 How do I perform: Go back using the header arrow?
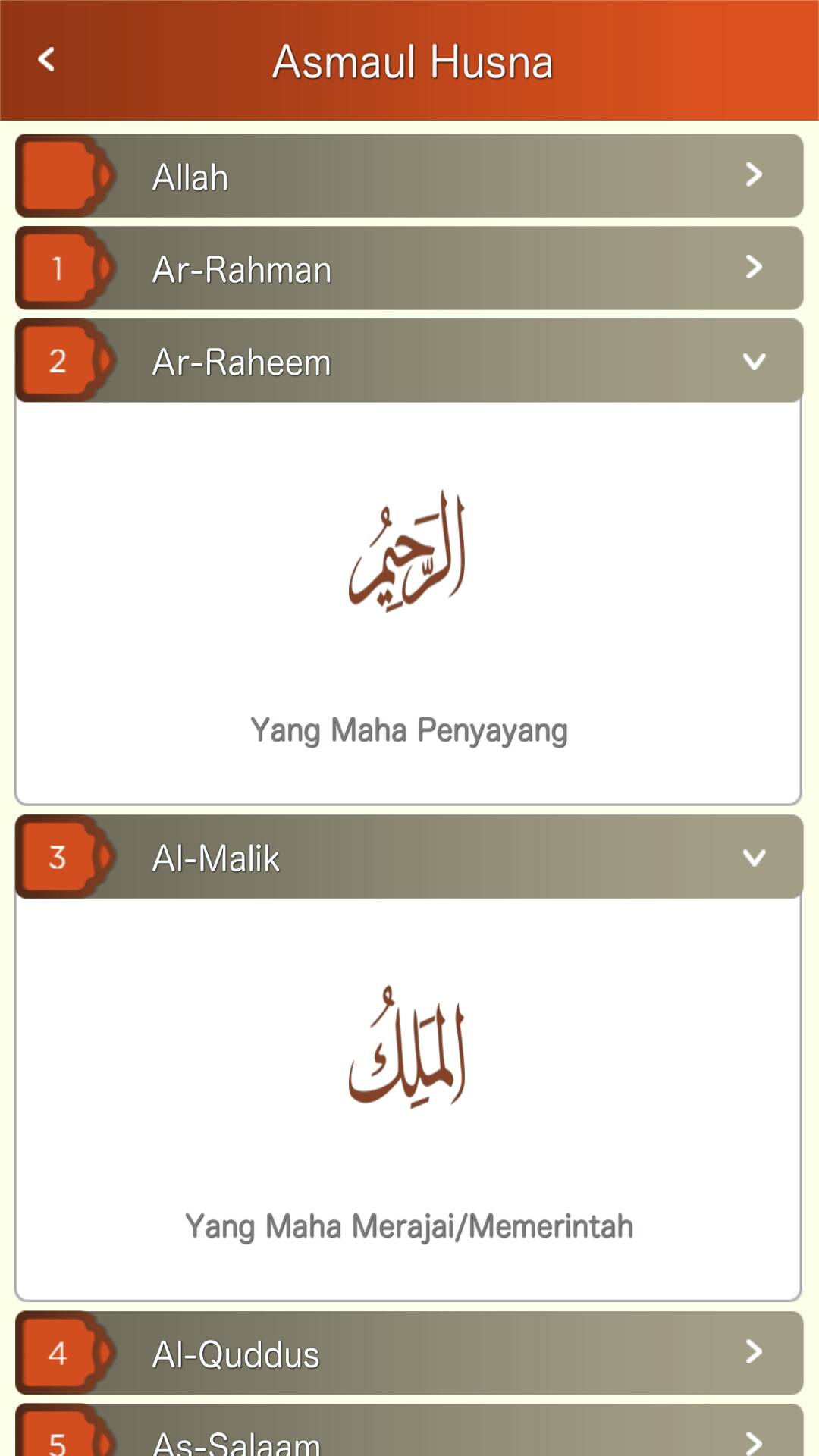click(x=47, y=59)
